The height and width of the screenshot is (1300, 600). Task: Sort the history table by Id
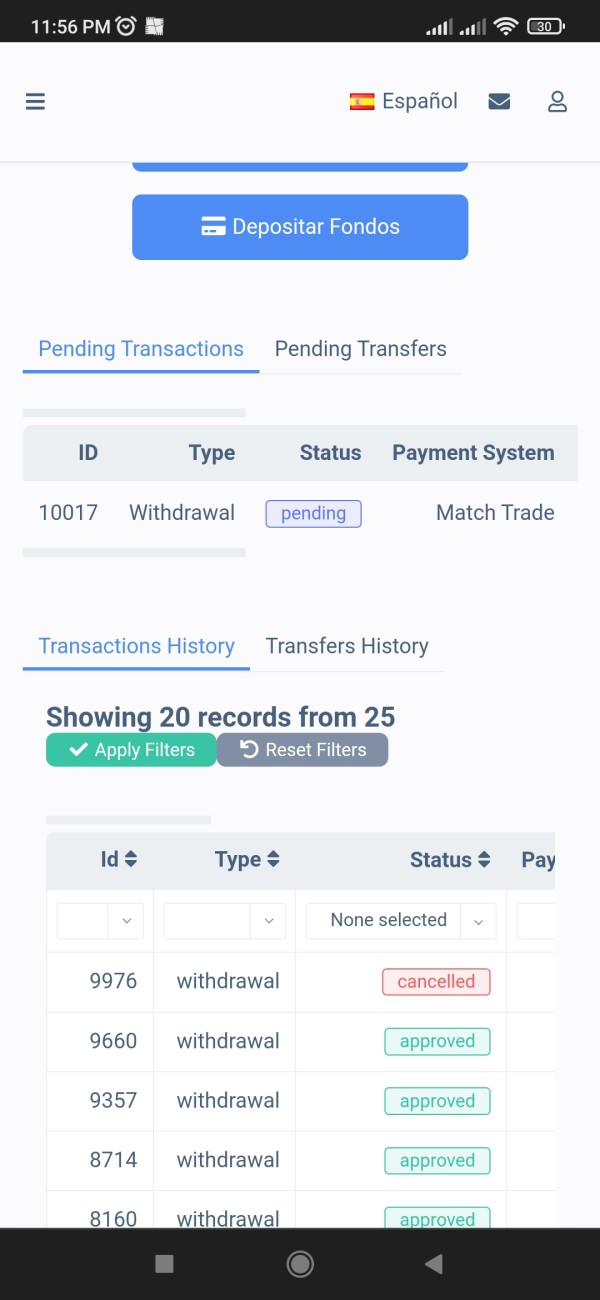pos(118,860)
